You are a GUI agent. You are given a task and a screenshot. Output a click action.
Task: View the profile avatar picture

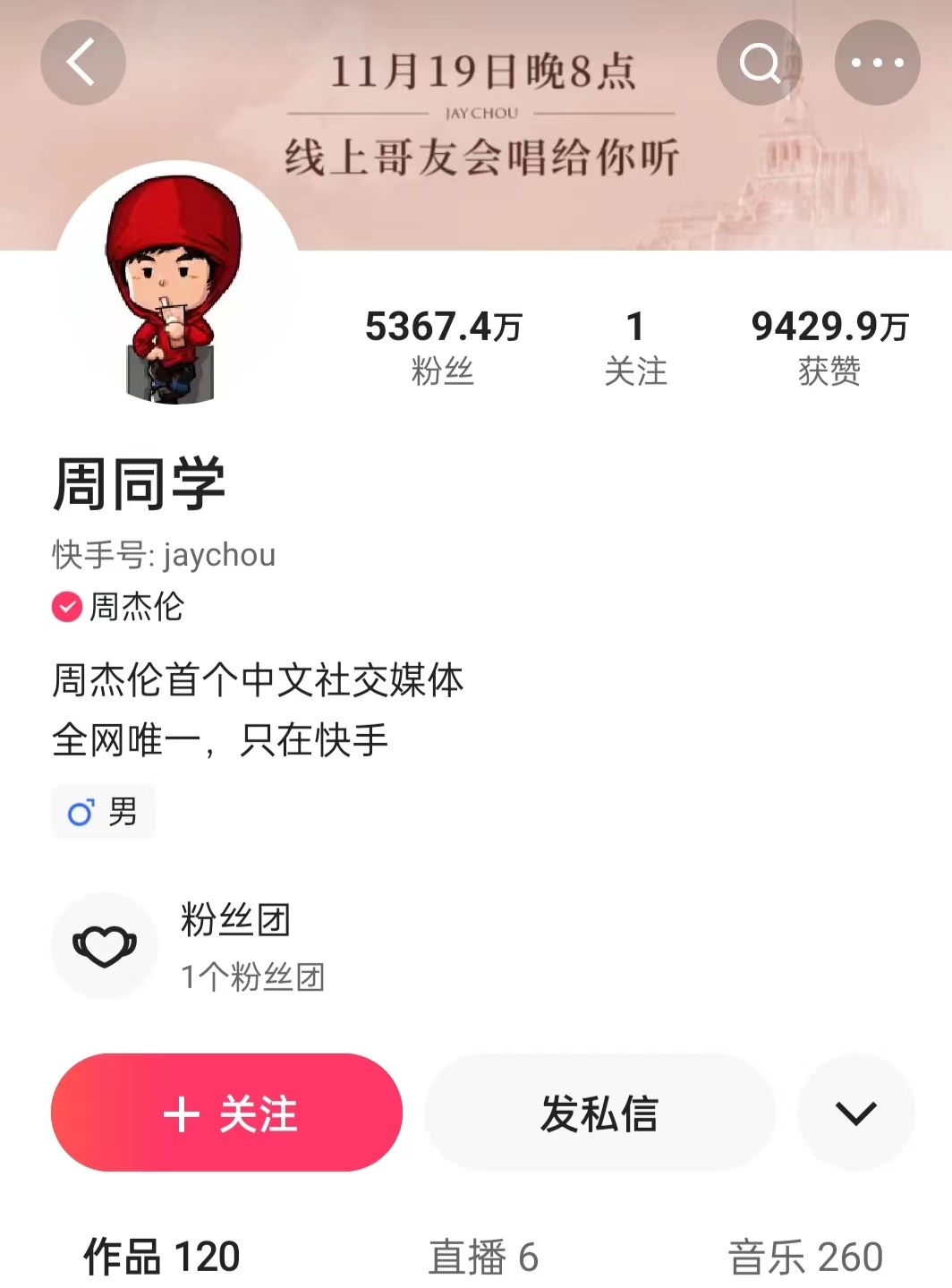tap(176, 286)
